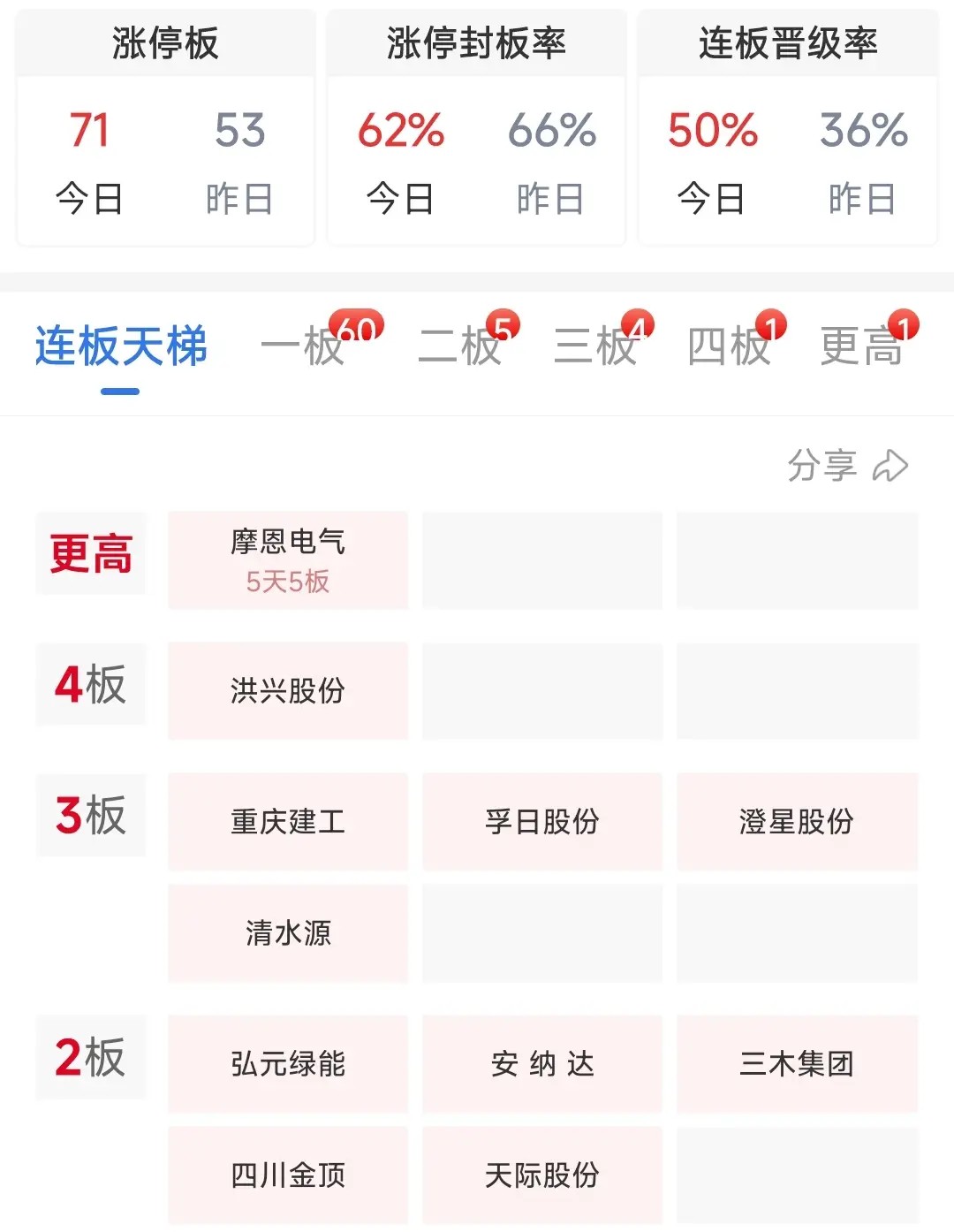Select the 四板 tab
The height and width of the screenshot is (1232, 954).
pos(729,346)
